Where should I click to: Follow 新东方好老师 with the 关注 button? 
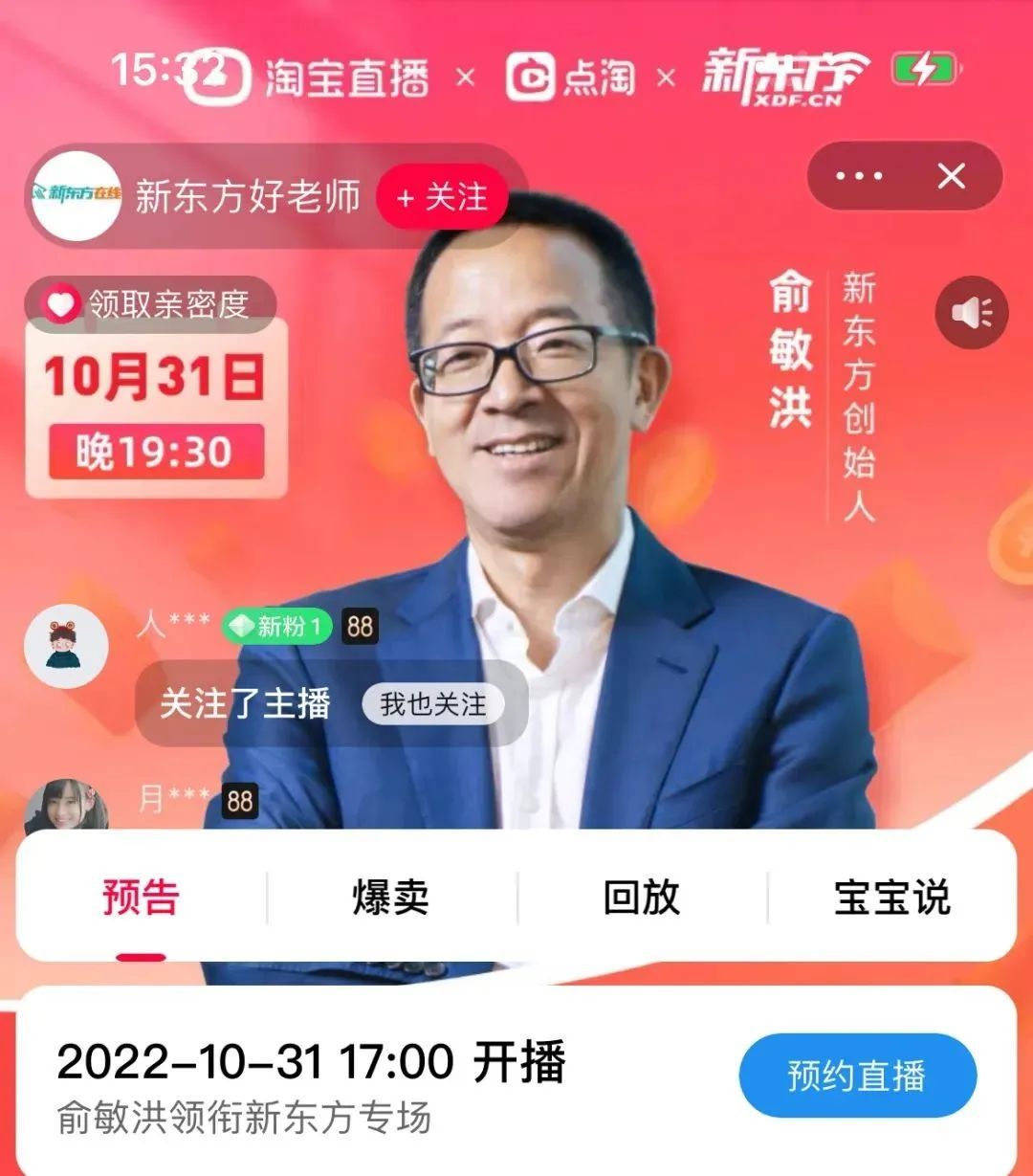click(x=441, y=198)
